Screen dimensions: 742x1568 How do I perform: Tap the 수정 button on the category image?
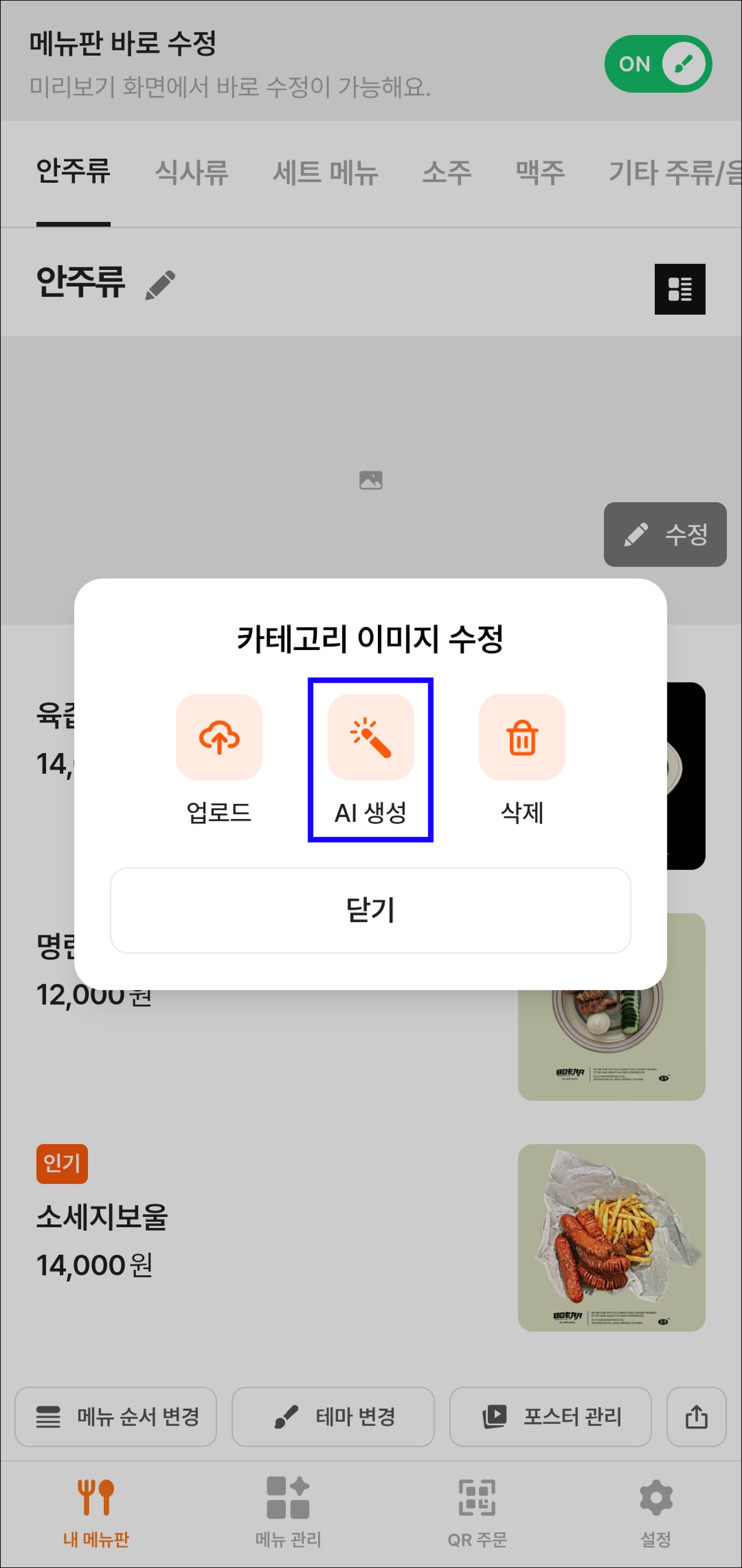(x=665, y=535)
